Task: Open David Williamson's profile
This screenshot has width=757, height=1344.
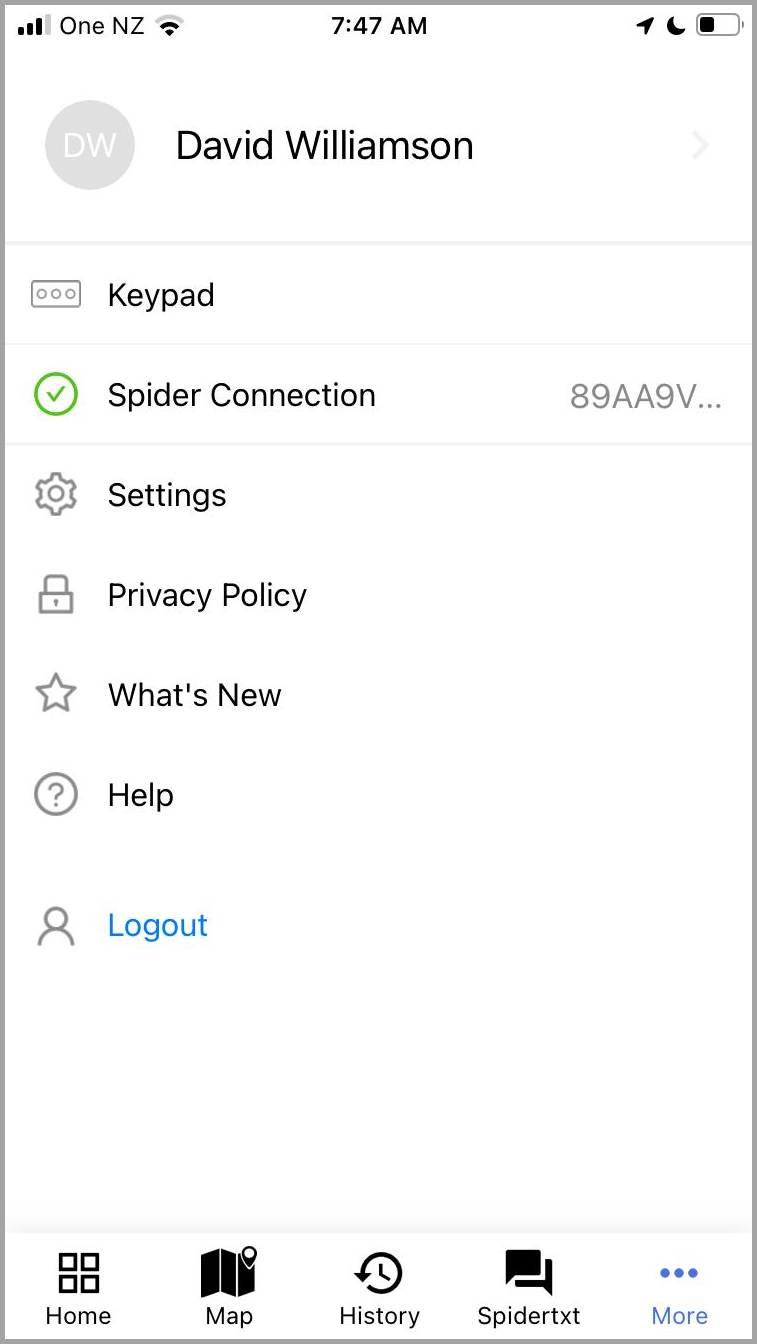Action: click(x=378, y=146)
